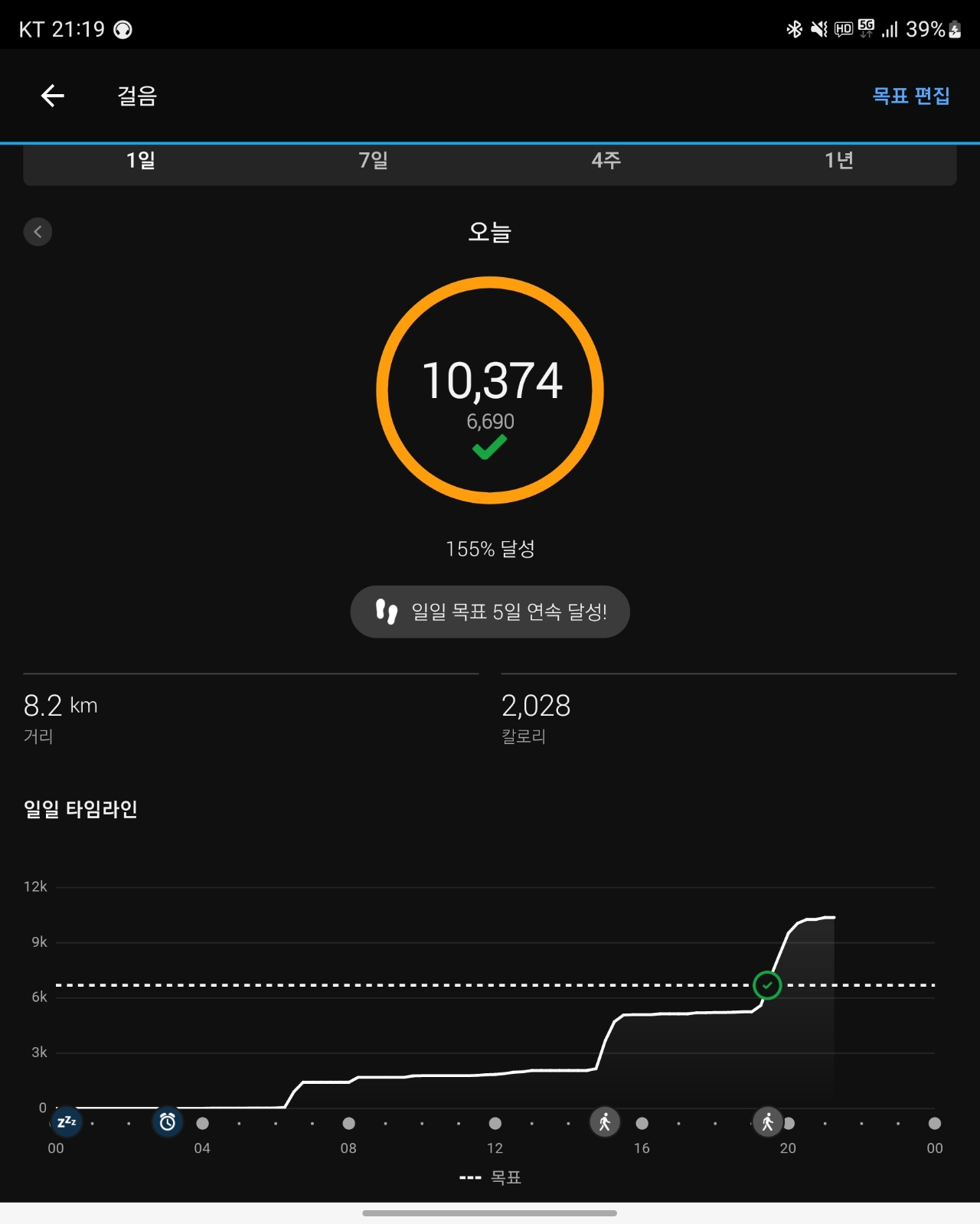Switch to the 7일 tab
Viewport: 980px width, 1224px height.
point(374,161)
